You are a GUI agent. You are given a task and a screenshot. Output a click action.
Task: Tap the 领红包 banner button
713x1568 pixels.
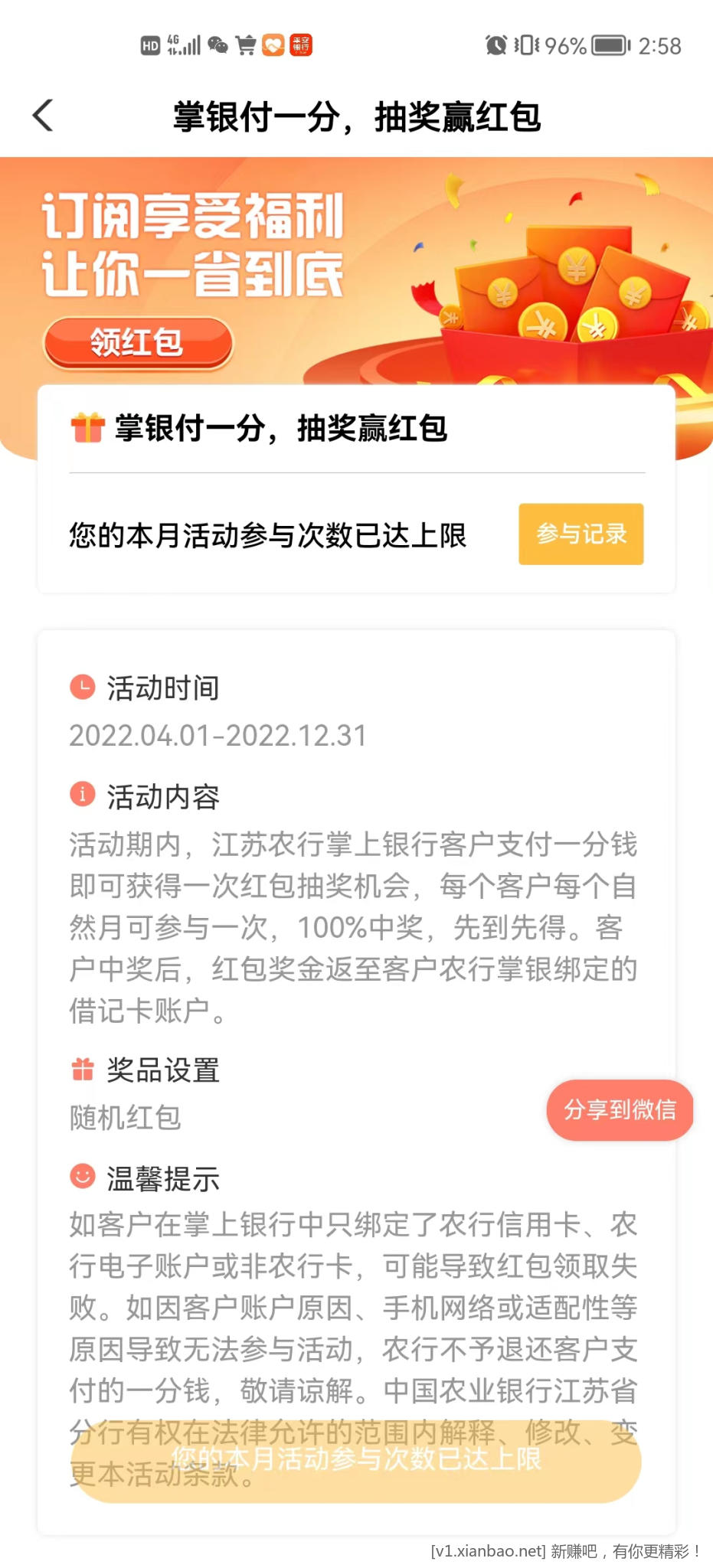click(138, 342)
